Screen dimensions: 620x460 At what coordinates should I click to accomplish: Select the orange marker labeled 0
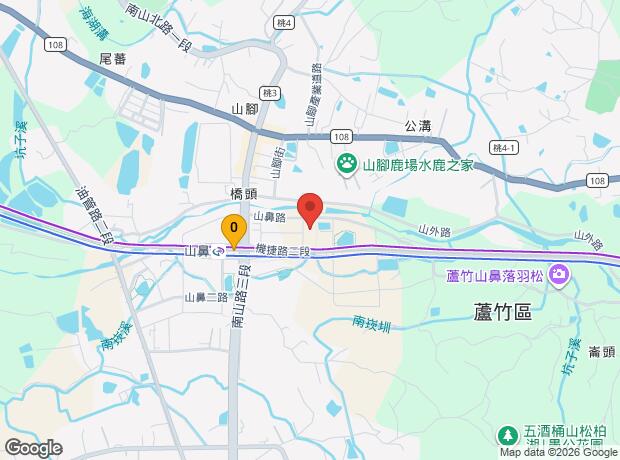tap(234, 231)
